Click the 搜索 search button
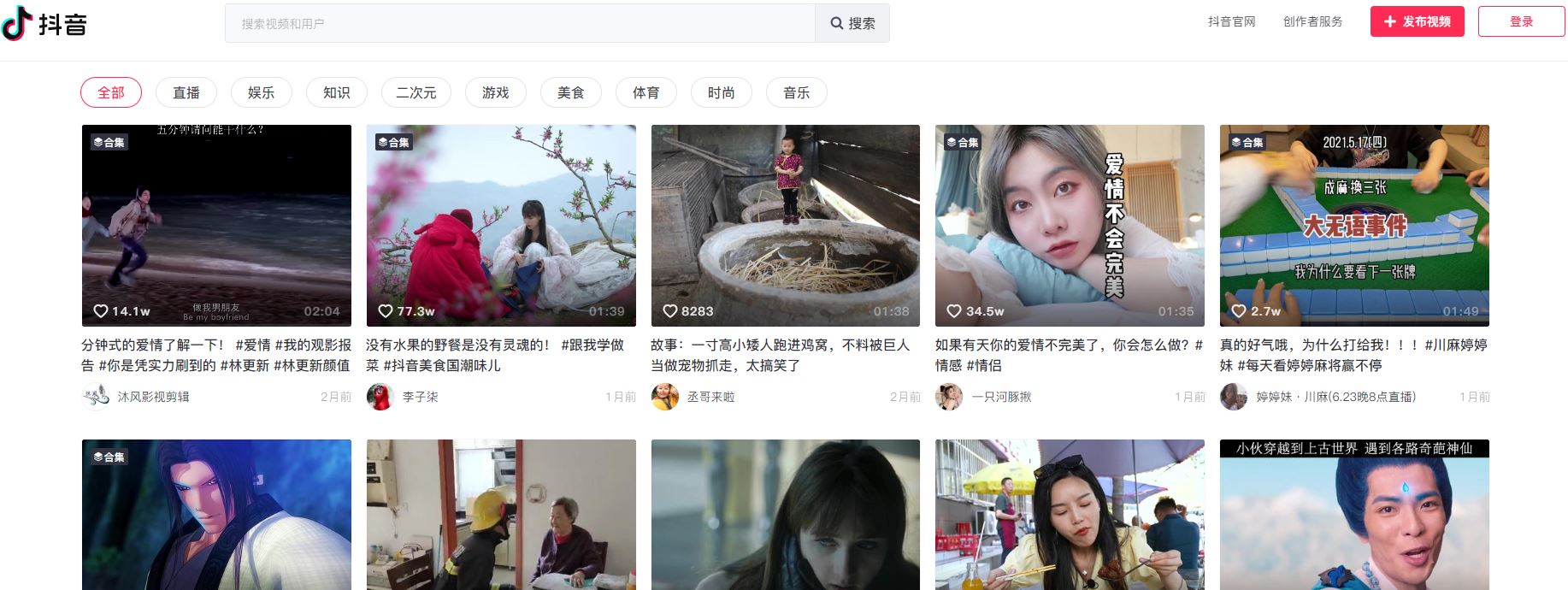This screenshot has width=1568, height=590. 852,24
